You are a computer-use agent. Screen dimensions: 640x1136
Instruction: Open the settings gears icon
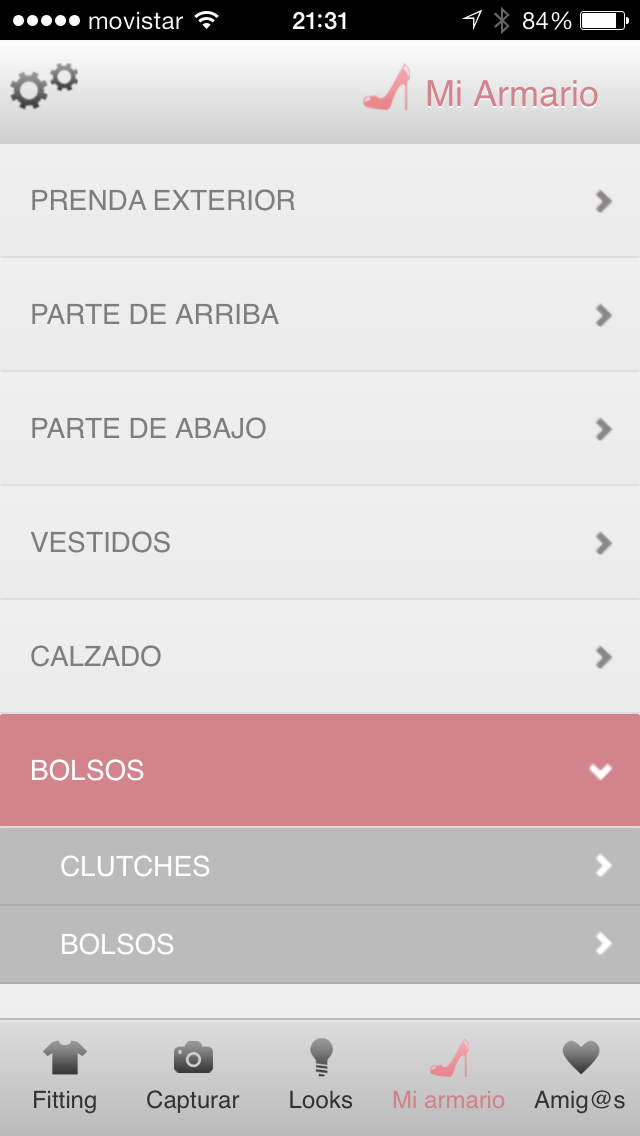[43, 86]
